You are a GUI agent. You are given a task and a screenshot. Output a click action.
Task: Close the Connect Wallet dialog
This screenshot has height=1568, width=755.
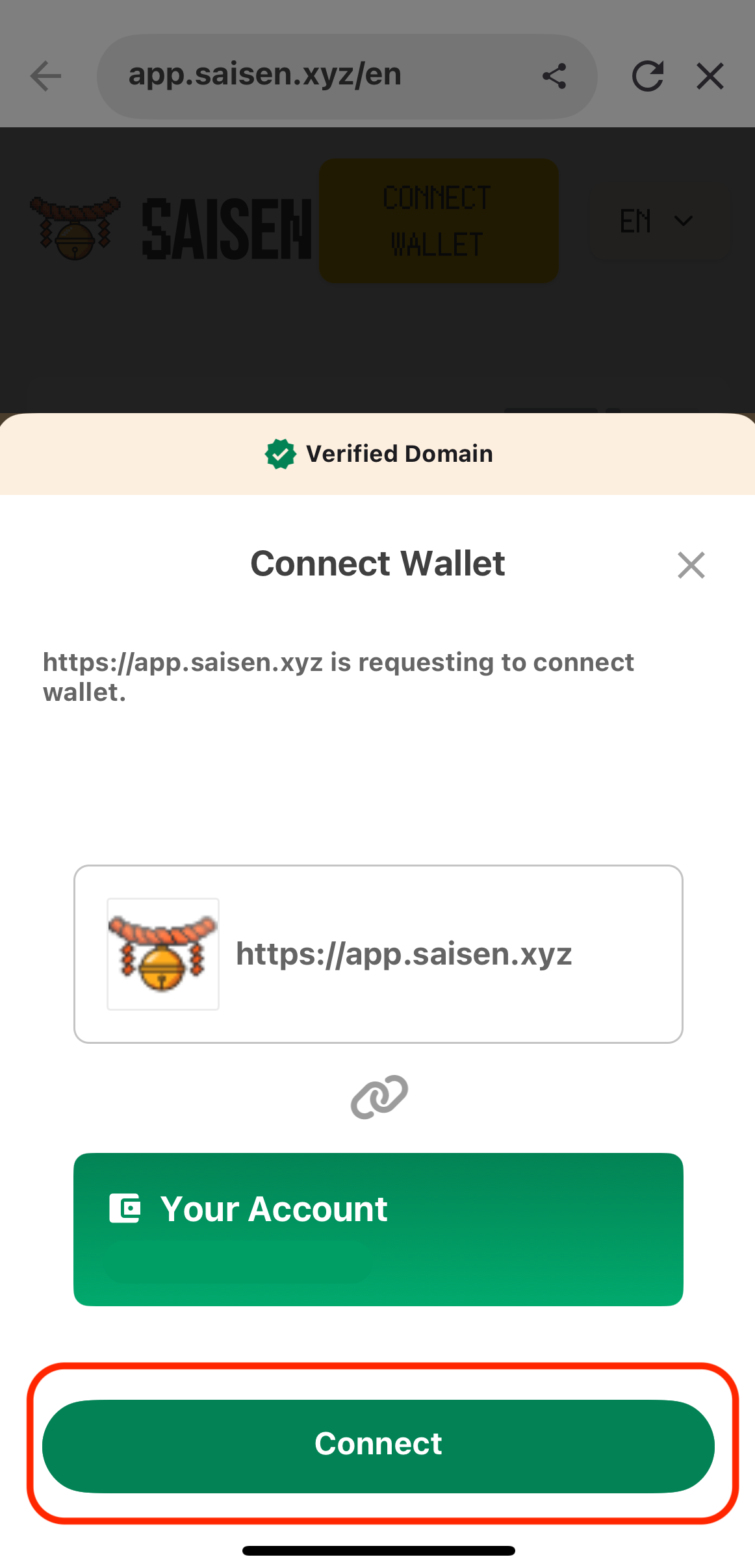[x=691, y=565]
